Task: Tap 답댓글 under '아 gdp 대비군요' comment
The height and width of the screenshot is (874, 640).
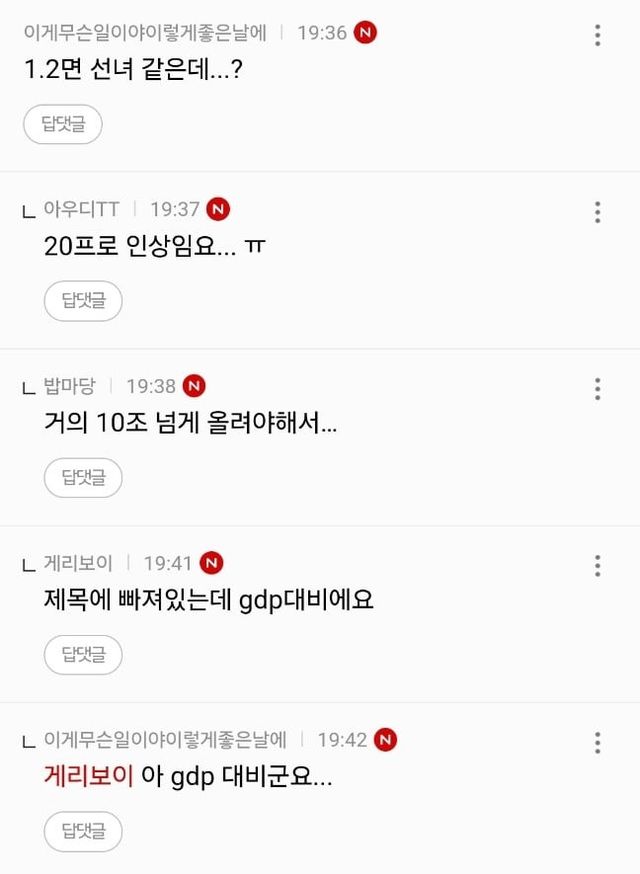Action: 83,831
